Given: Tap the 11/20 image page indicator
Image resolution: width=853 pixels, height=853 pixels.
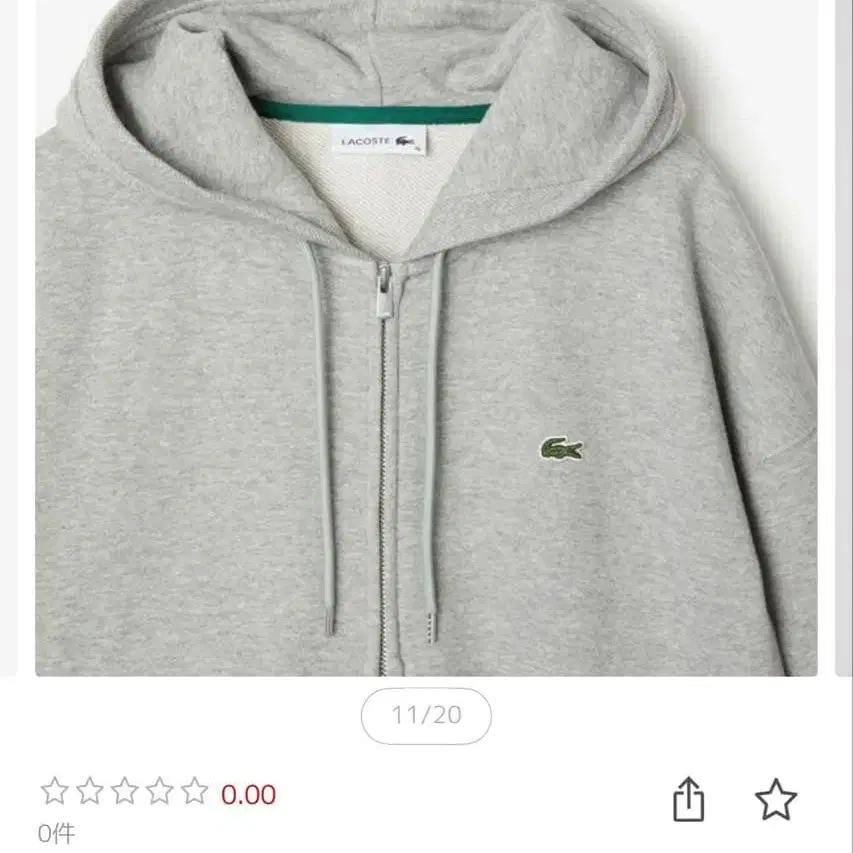Looking at the screenshot, I should (x=426, y=714).
